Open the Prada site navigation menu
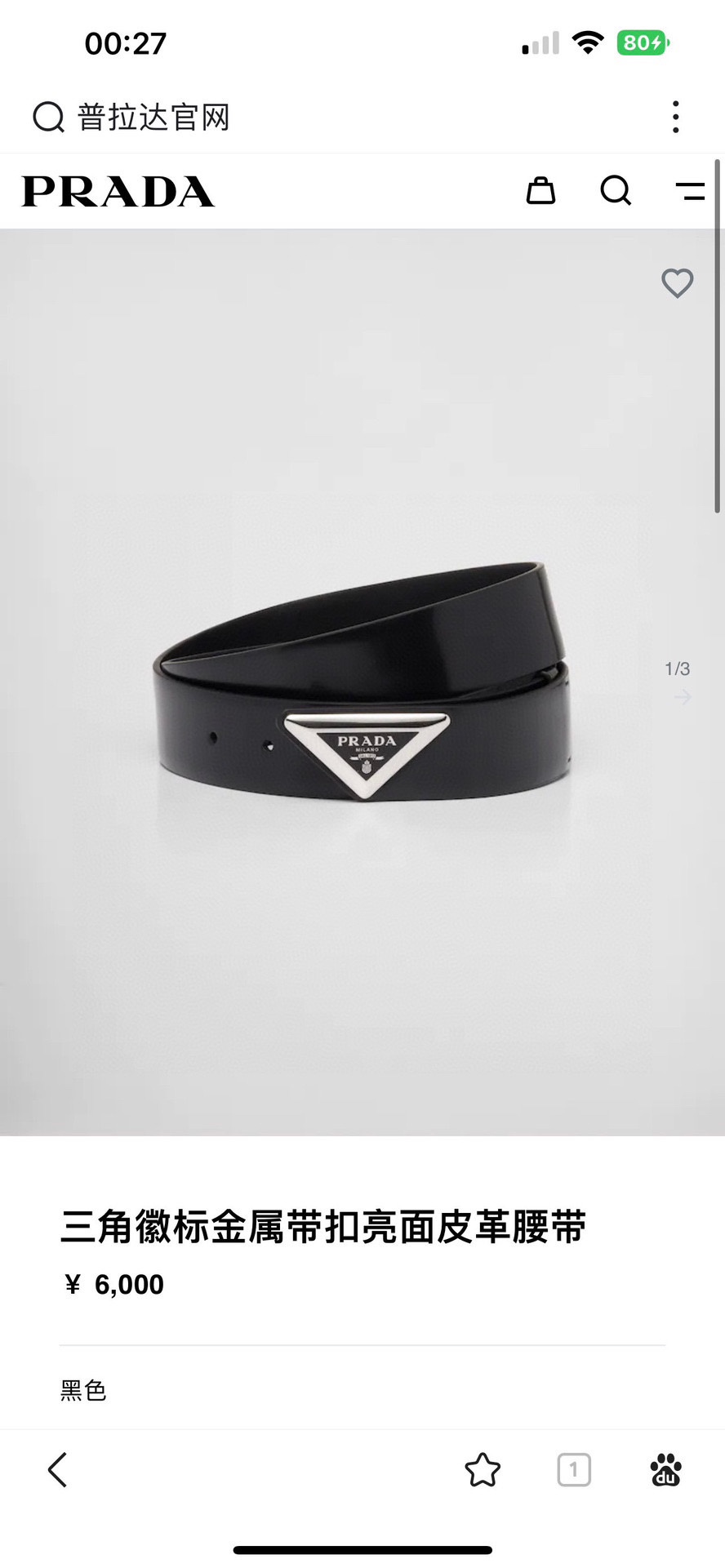This screenshot has width=725, height=1568. point(690,191)
